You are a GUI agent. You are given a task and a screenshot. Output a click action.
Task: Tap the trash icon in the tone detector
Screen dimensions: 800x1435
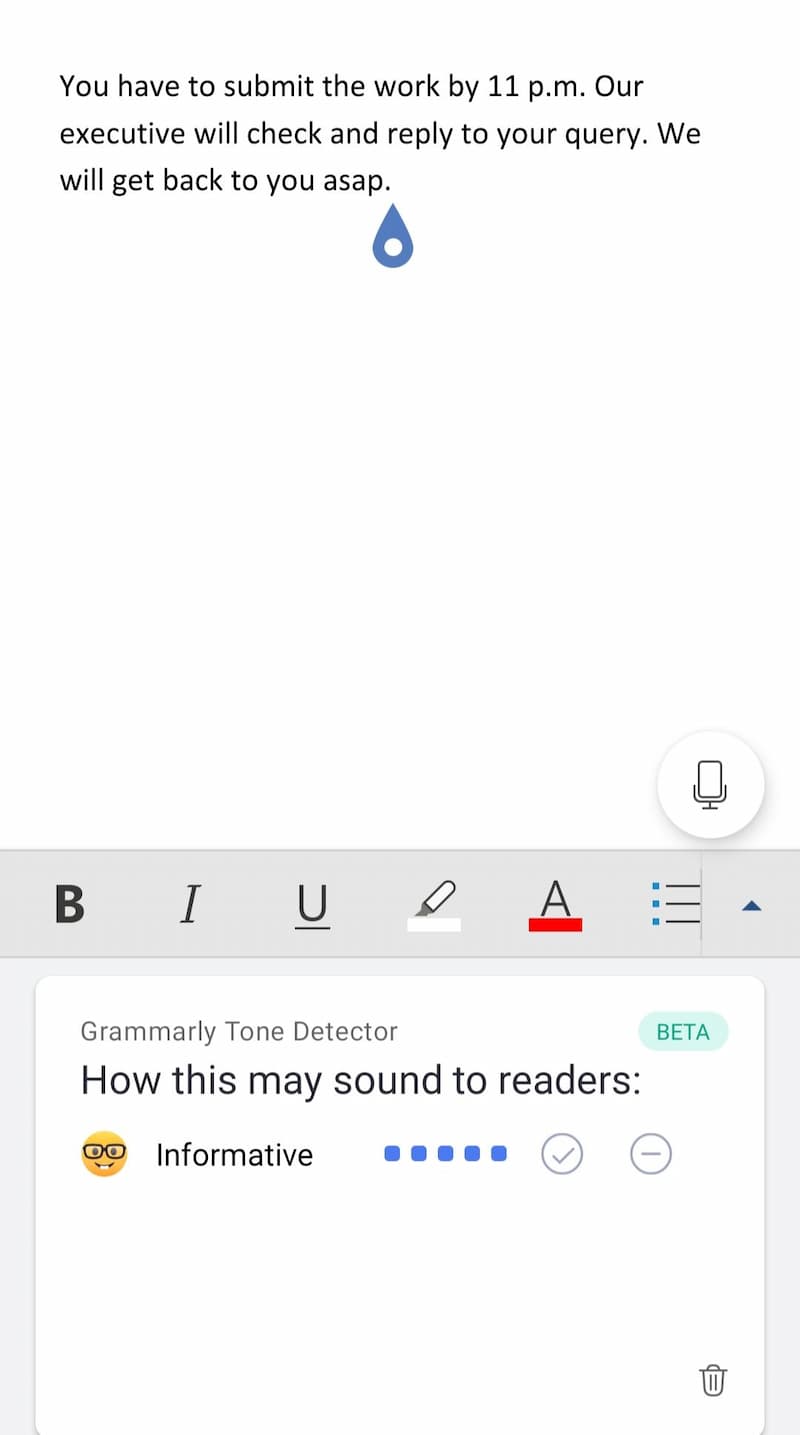713,1379
